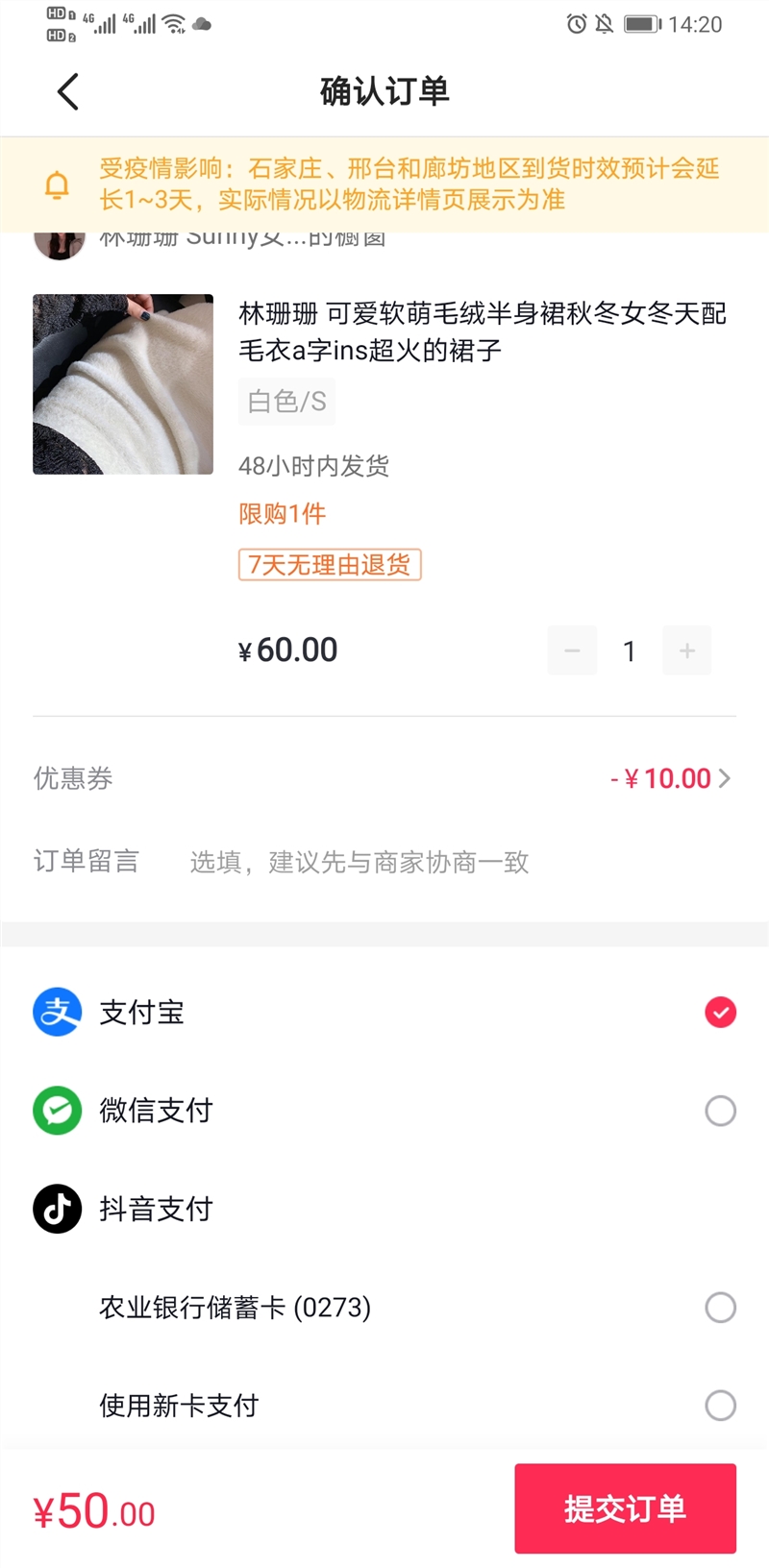
Task: Tap the WeChat Pay green icon
Action: coord(57,1110)
